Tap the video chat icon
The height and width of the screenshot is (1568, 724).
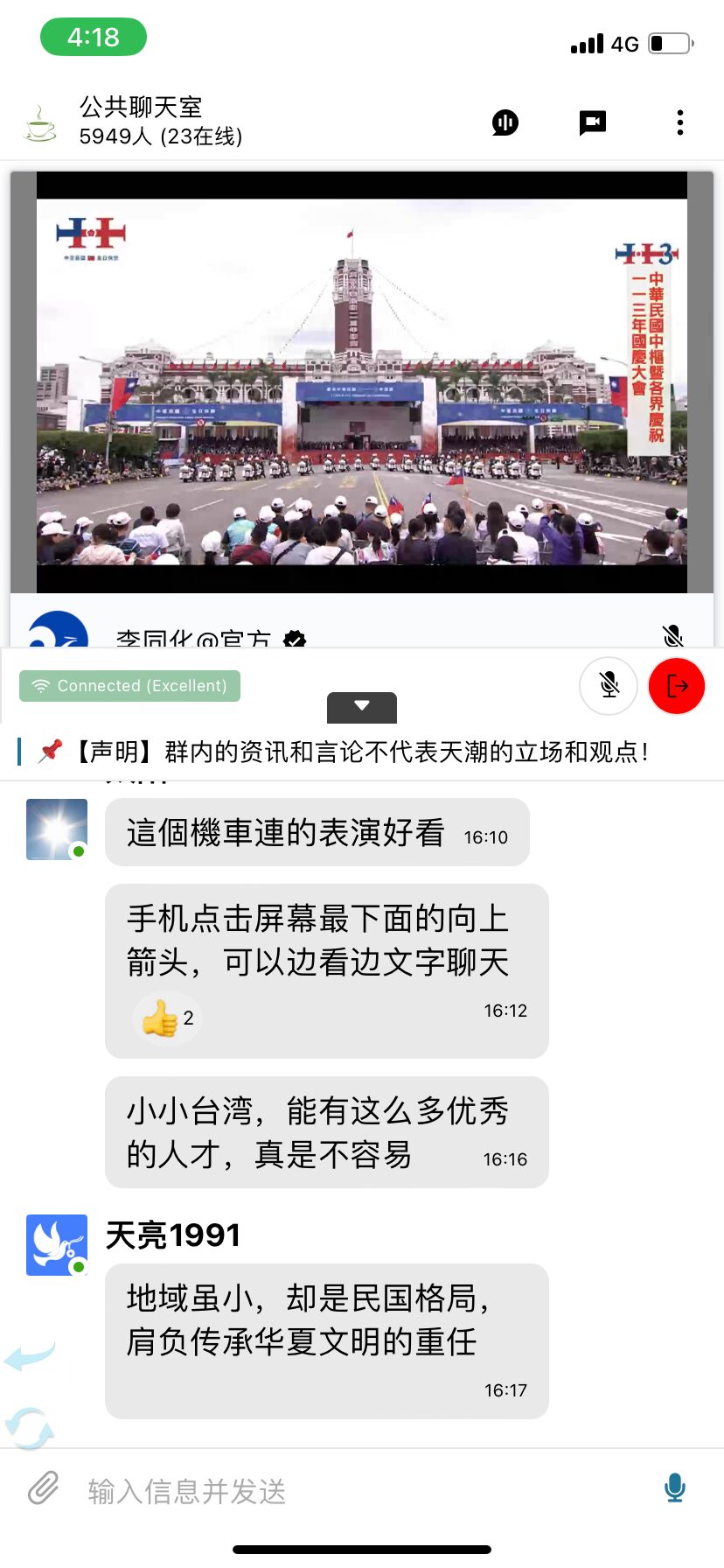[x=593, y=122]
